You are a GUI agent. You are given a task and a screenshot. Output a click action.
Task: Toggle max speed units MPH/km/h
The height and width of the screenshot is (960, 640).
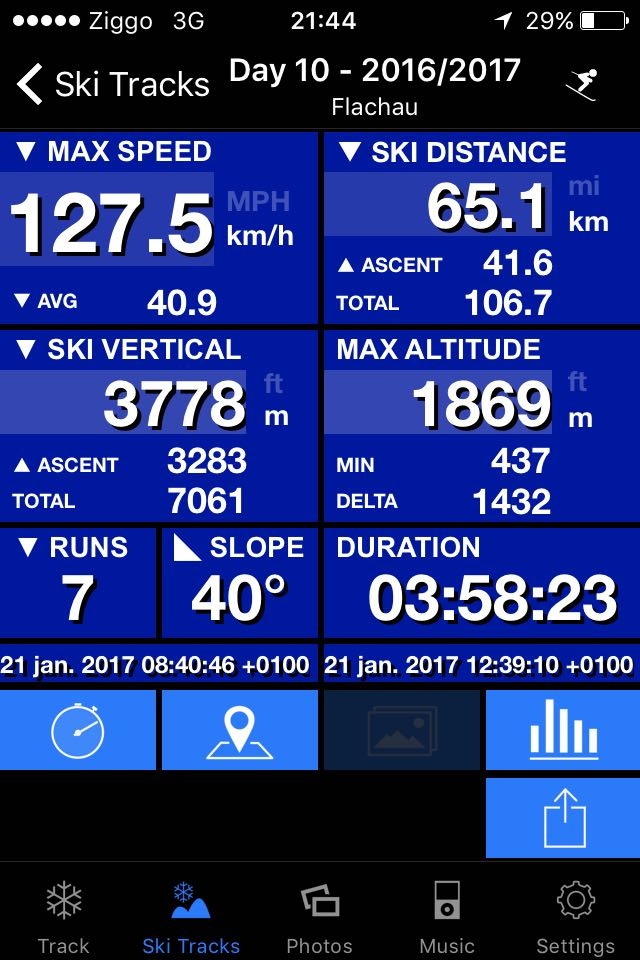pyautogui.click(x=260, y=219)
